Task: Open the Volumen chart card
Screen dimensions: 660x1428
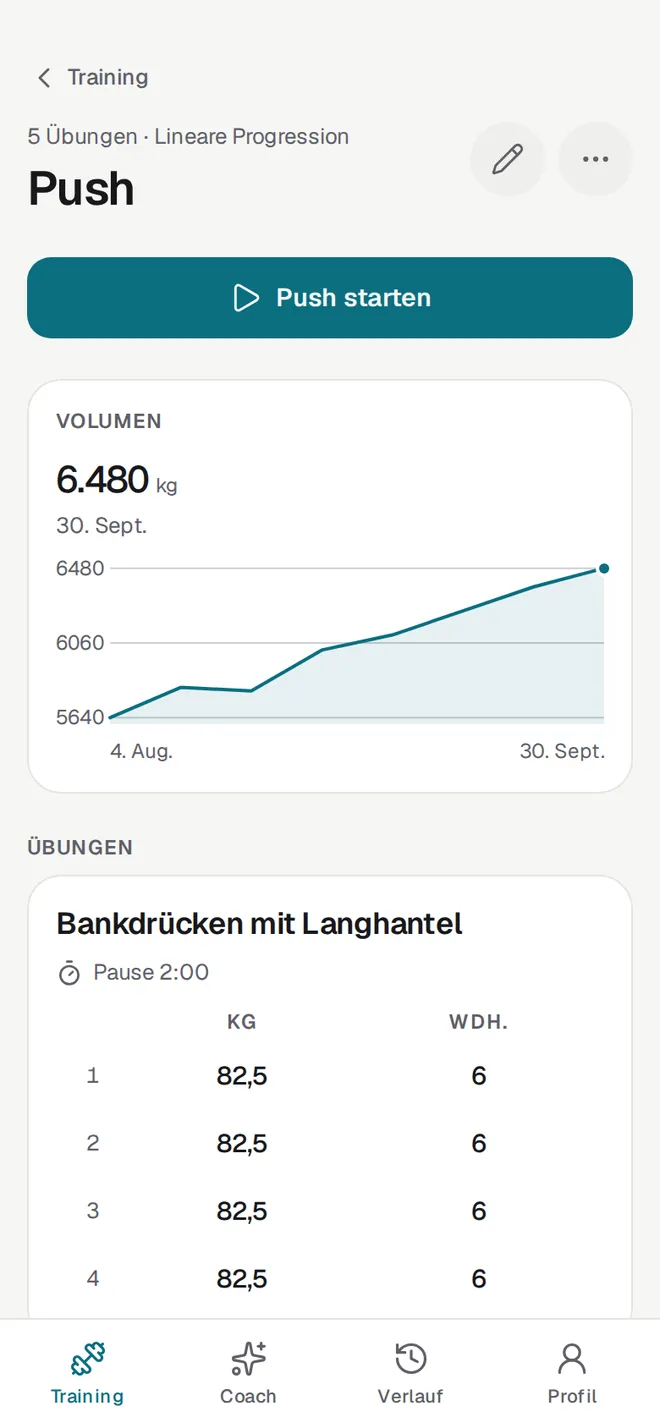Action: pos(330,587)
